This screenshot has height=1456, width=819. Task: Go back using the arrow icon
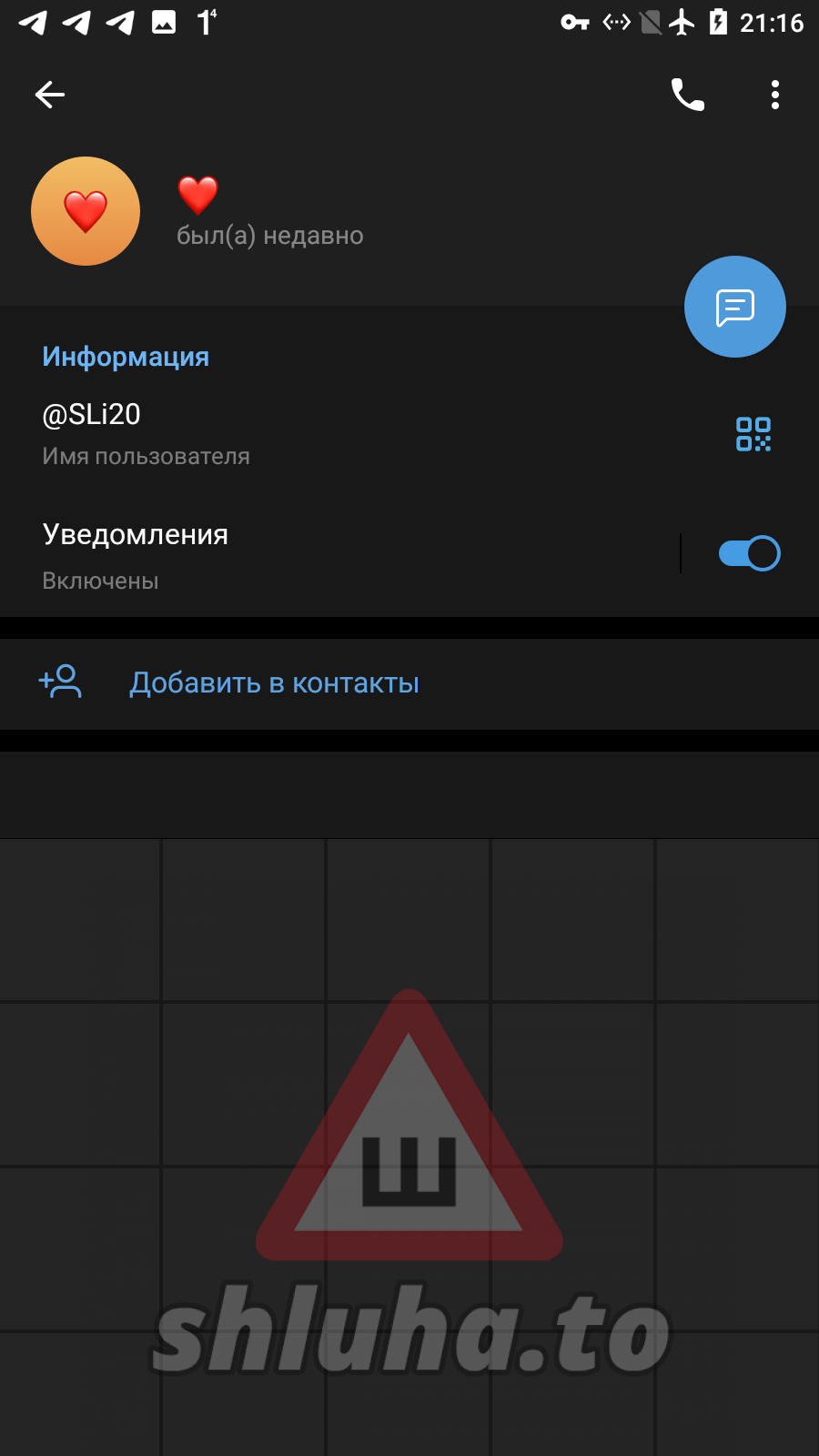(50, 95)
